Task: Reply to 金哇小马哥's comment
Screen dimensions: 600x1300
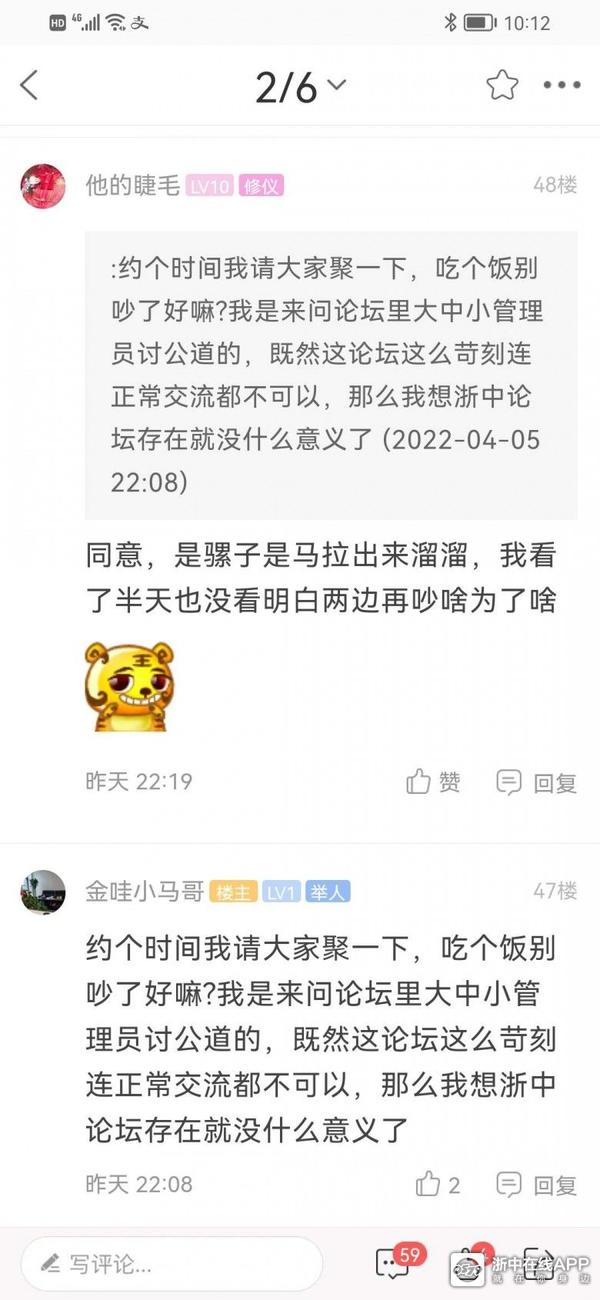Action: coord(538,1185)
